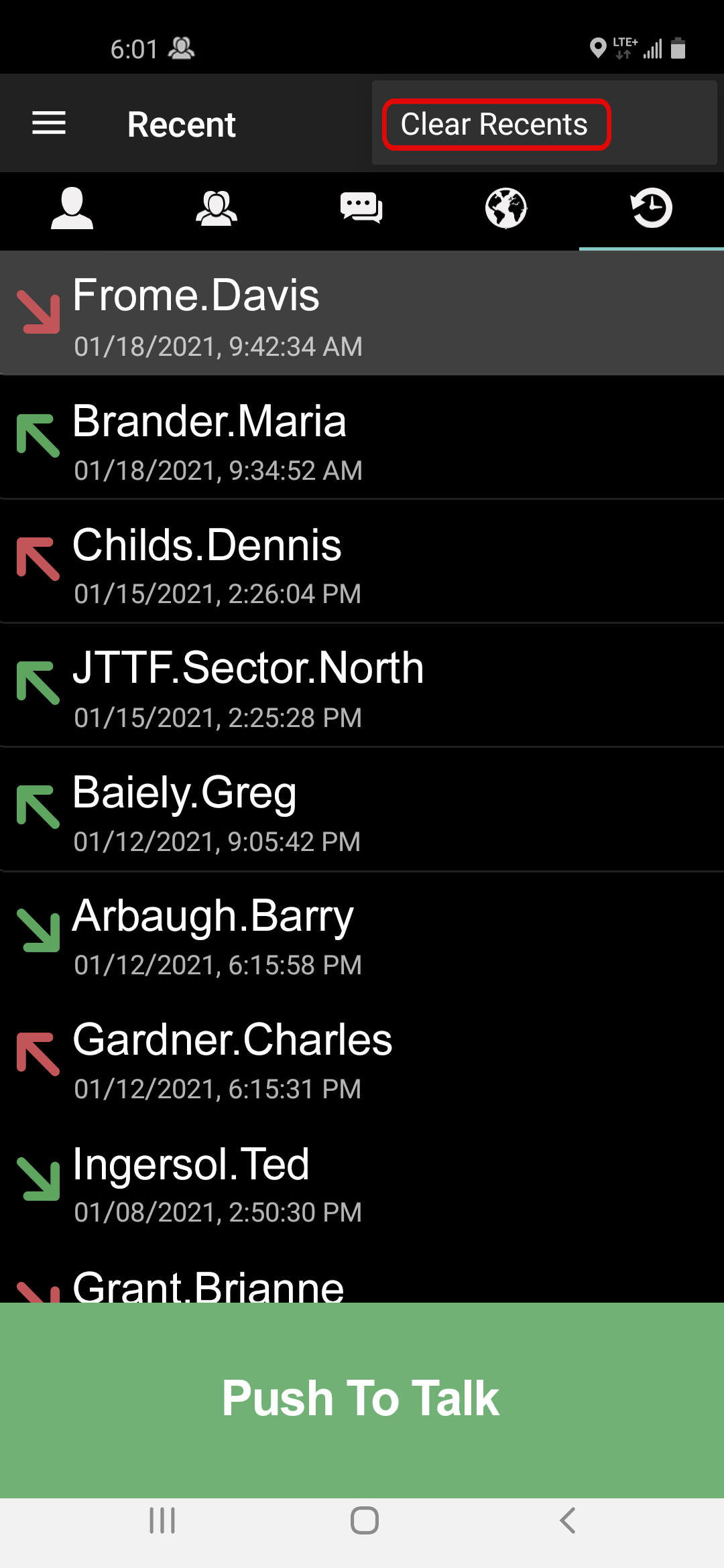Open the Brander.Maria recent call

362,438
